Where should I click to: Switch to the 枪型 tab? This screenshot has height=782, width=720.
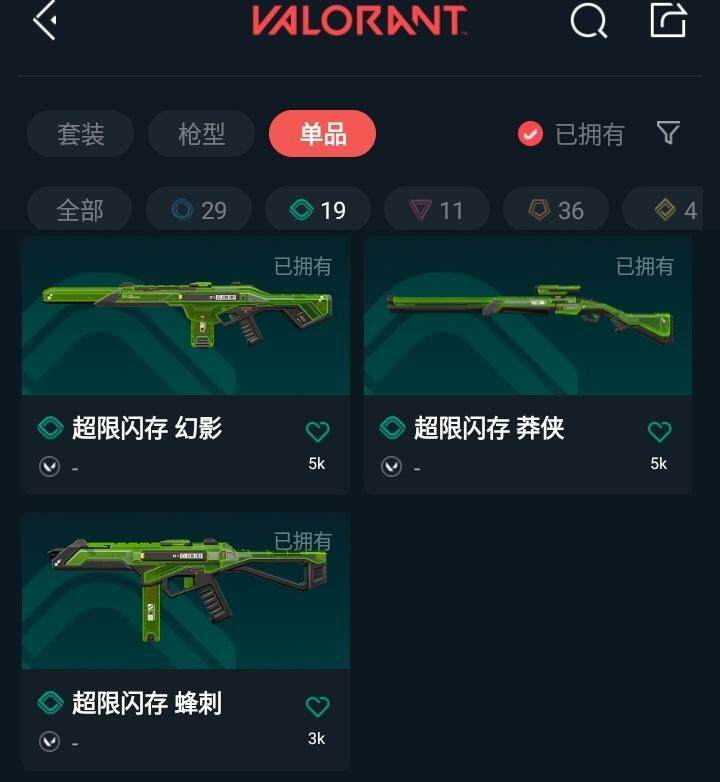(201, 134)
